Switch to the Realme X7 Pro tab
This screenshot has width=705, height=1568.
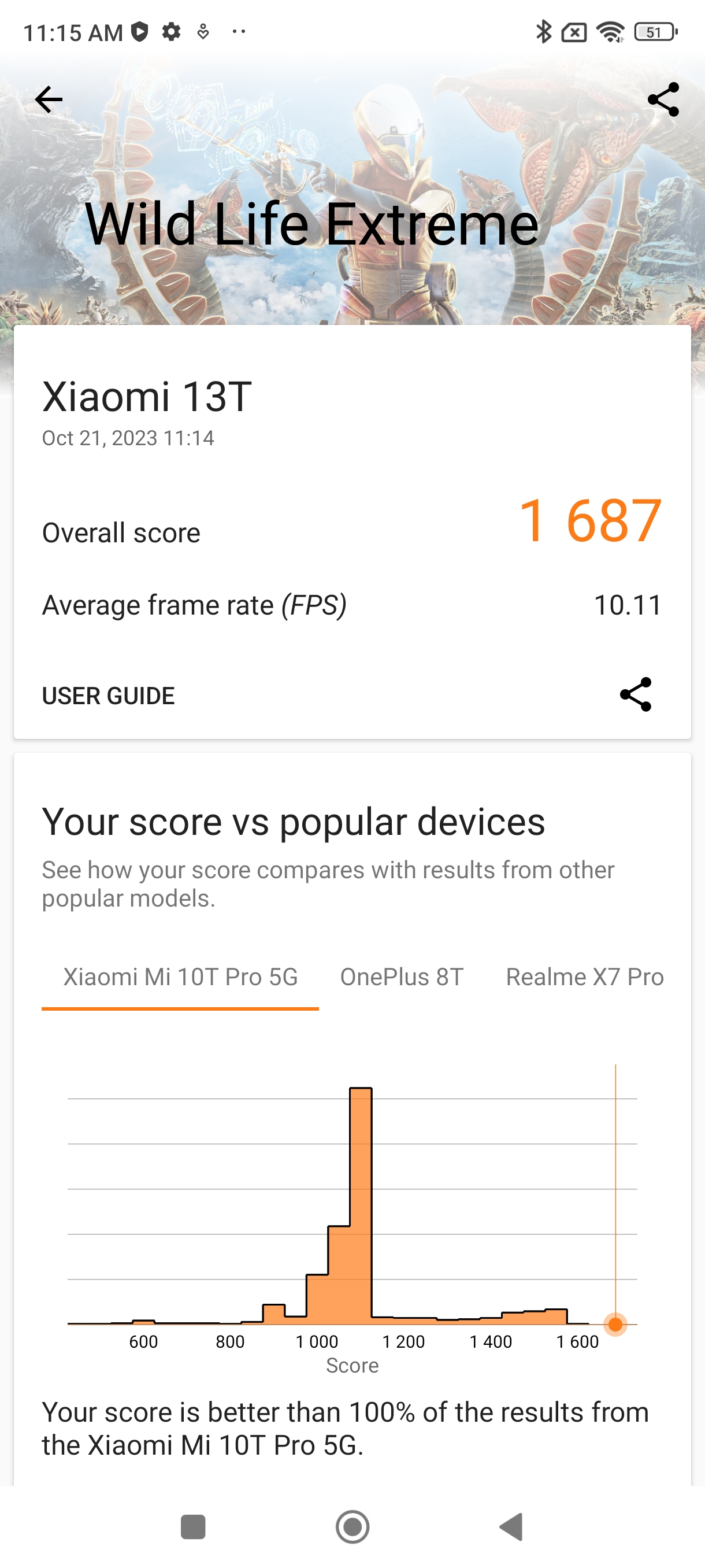click(585, 977)
